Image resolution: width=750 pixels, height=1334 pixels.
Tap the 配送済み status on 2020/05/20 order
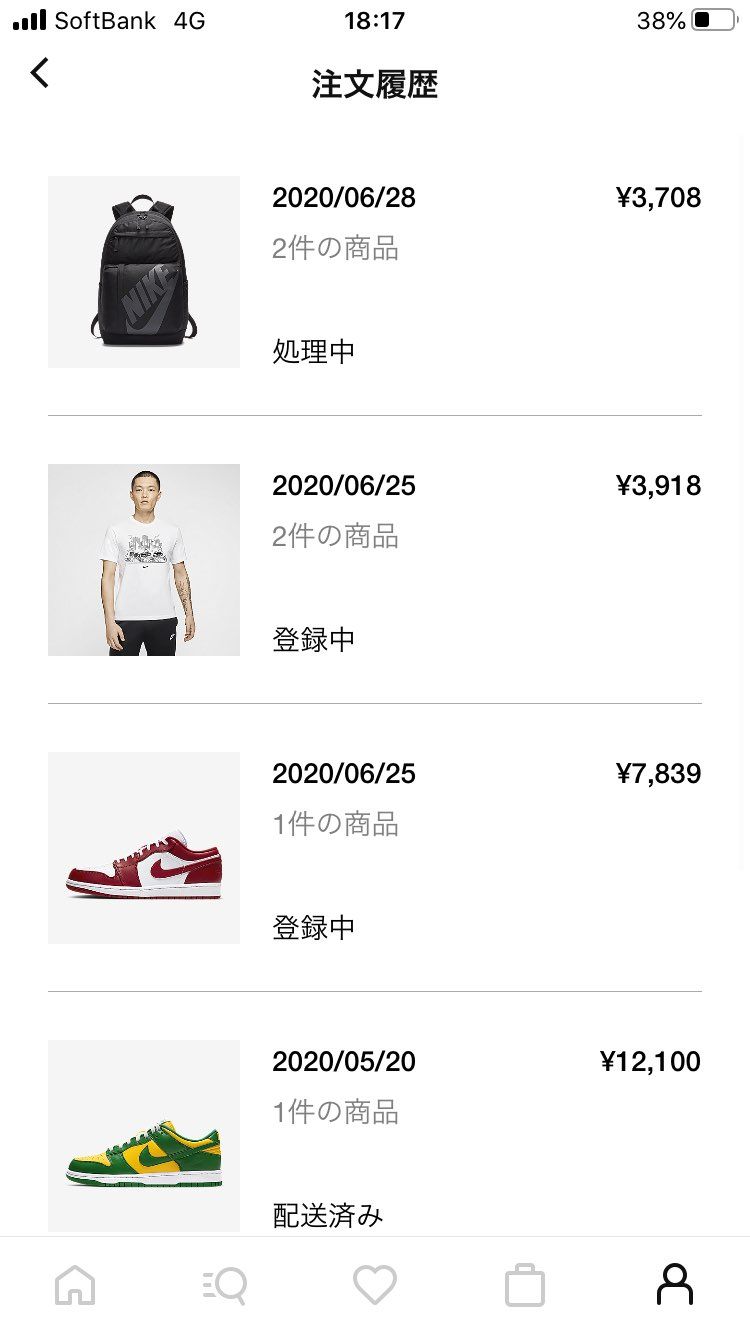click(325, 1215)
